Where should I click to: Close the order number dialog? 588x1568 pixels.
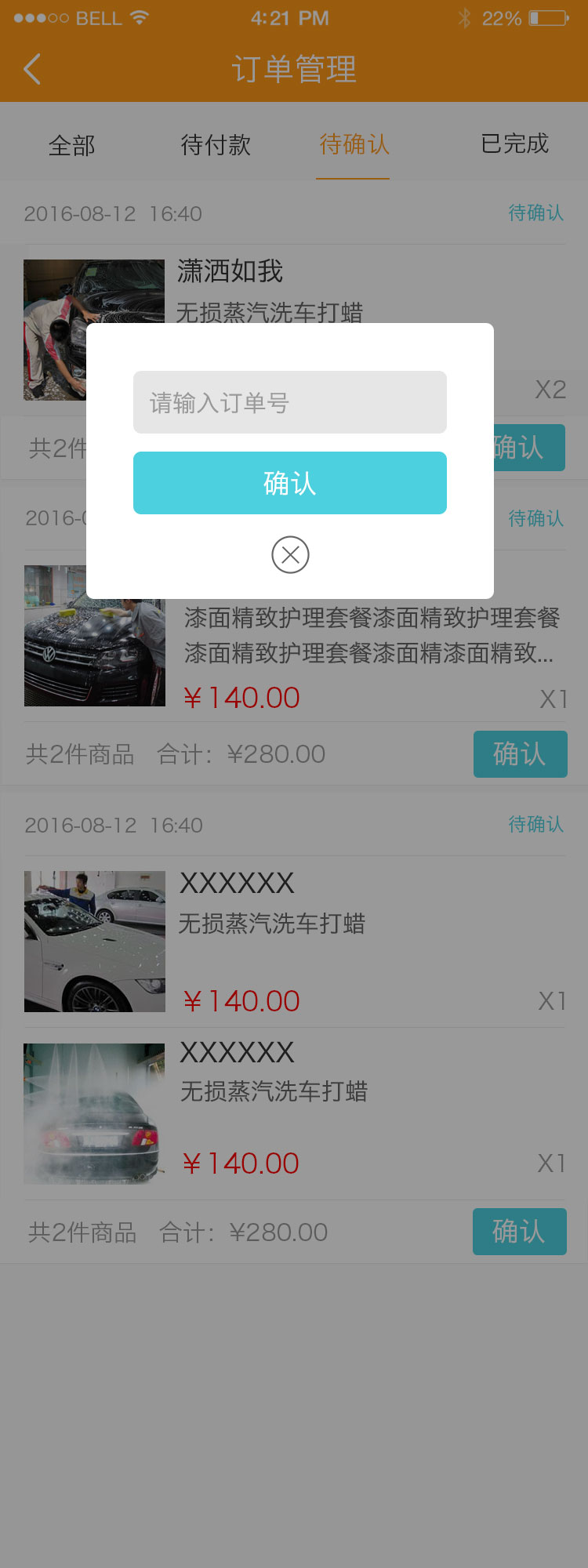point(290,555)
